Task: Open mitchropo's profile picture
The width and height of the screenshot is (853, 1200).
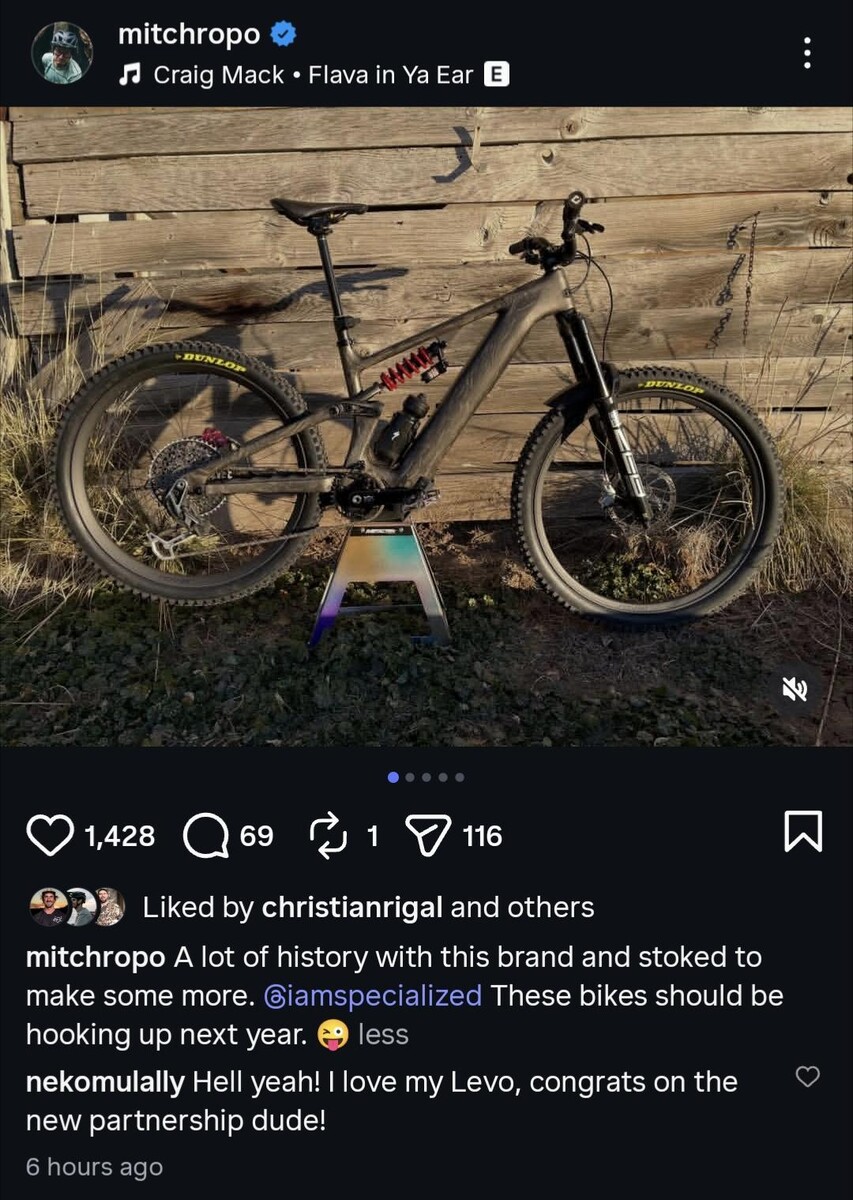Action: [x=62, y=53]
